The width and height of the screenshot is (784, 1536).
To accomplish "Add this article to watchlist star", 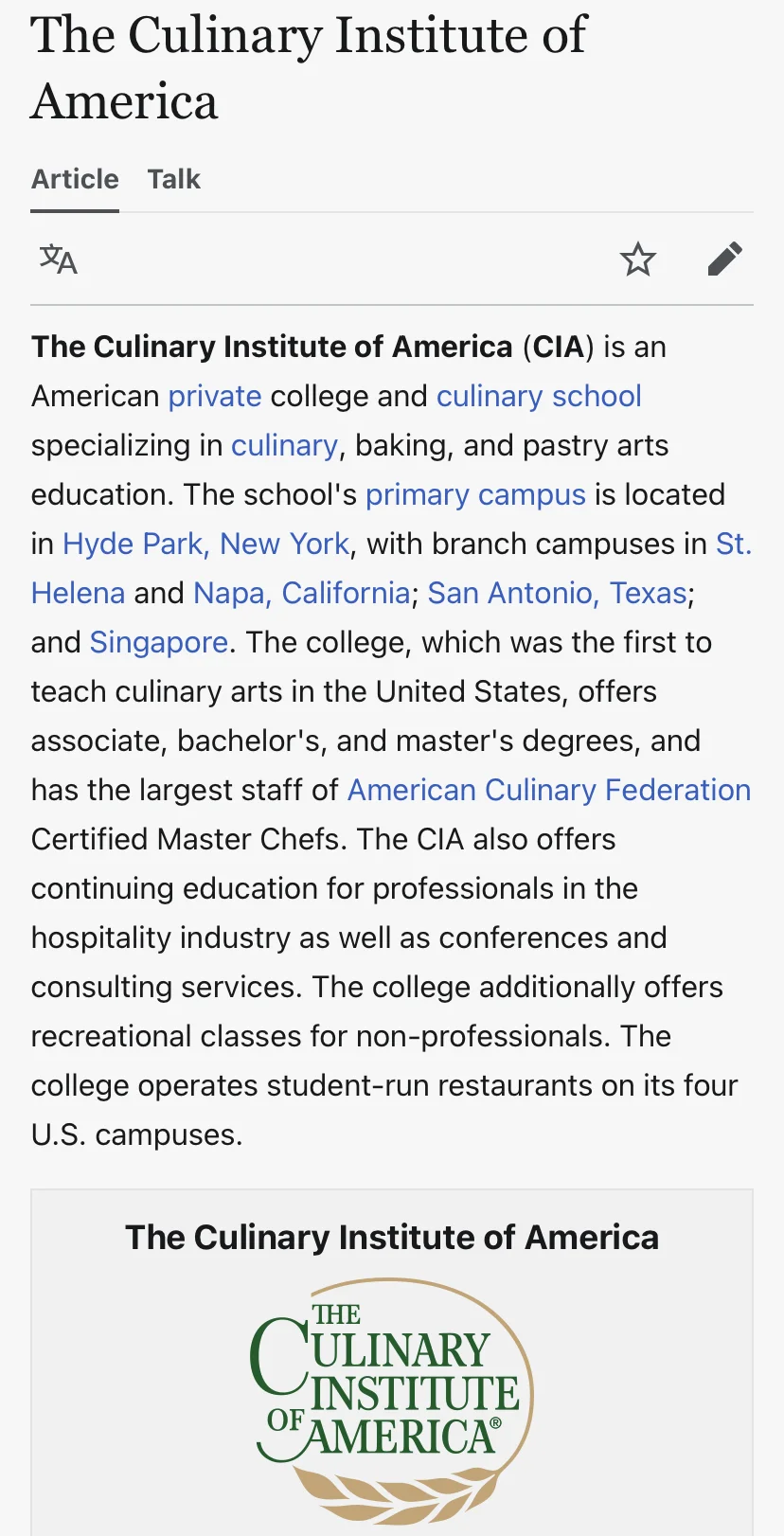I will coord(638,259).
